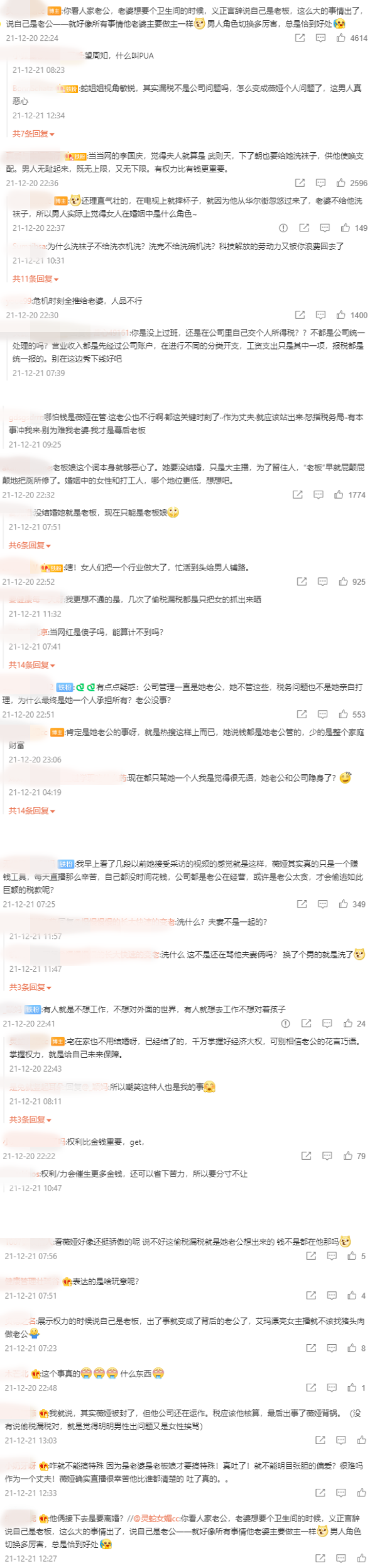Expand the 共11条回复 replies
Image resolution: width=377 pixels, height=1568 pixels.
tap(36, 279)
